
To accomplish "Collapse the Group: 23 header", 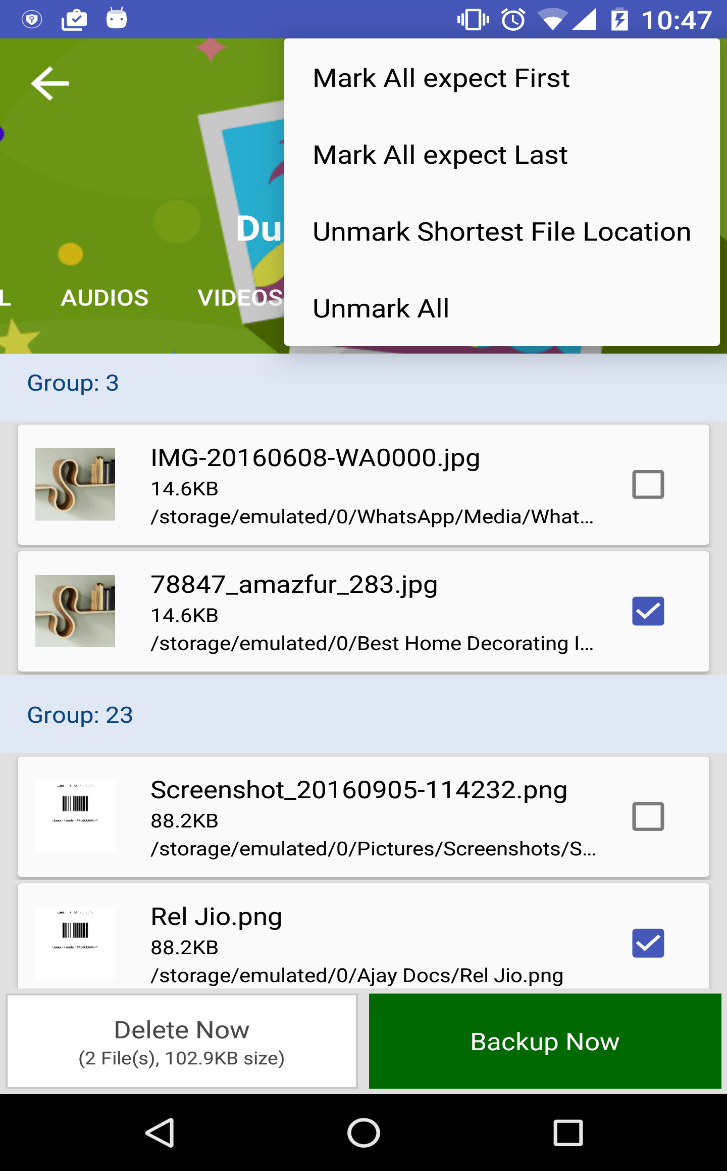I will coord(79,715).
